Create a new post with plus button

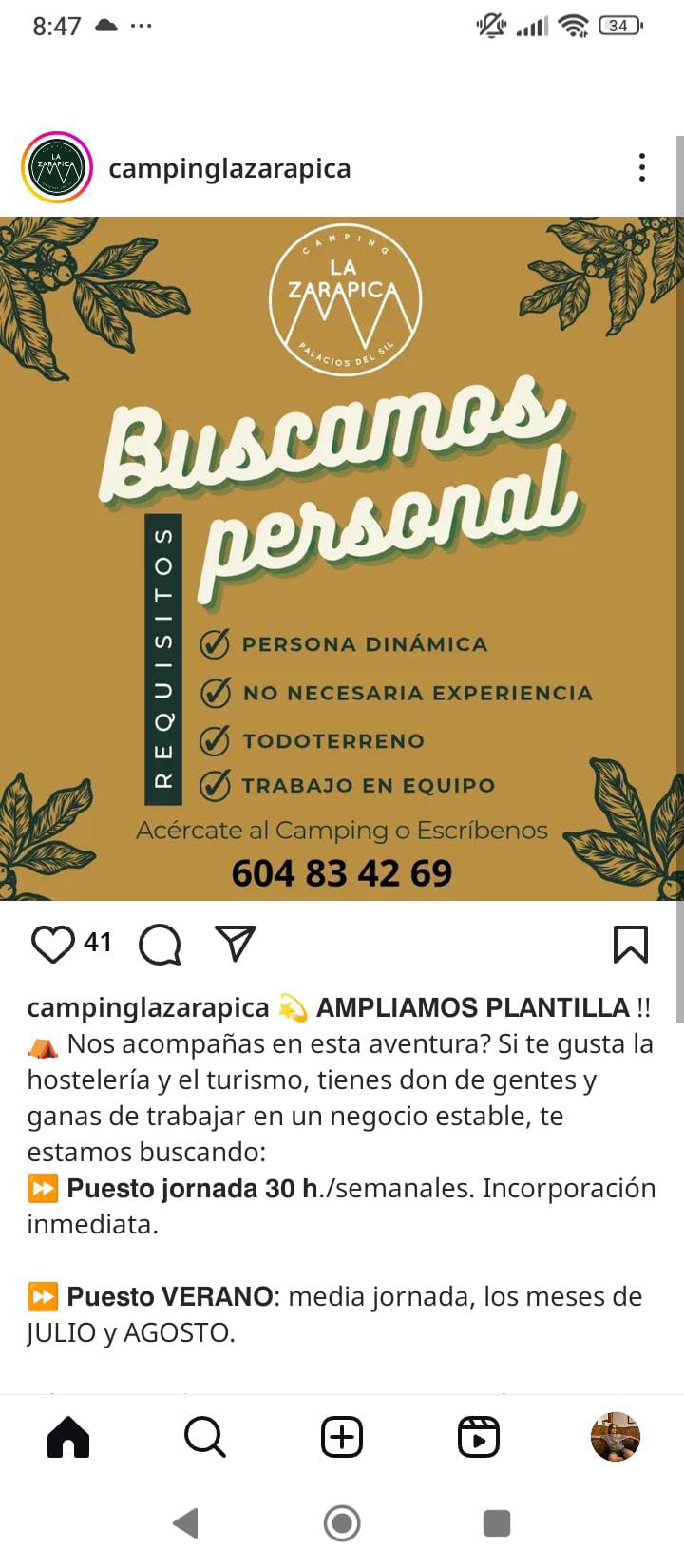click(342, 1437)
